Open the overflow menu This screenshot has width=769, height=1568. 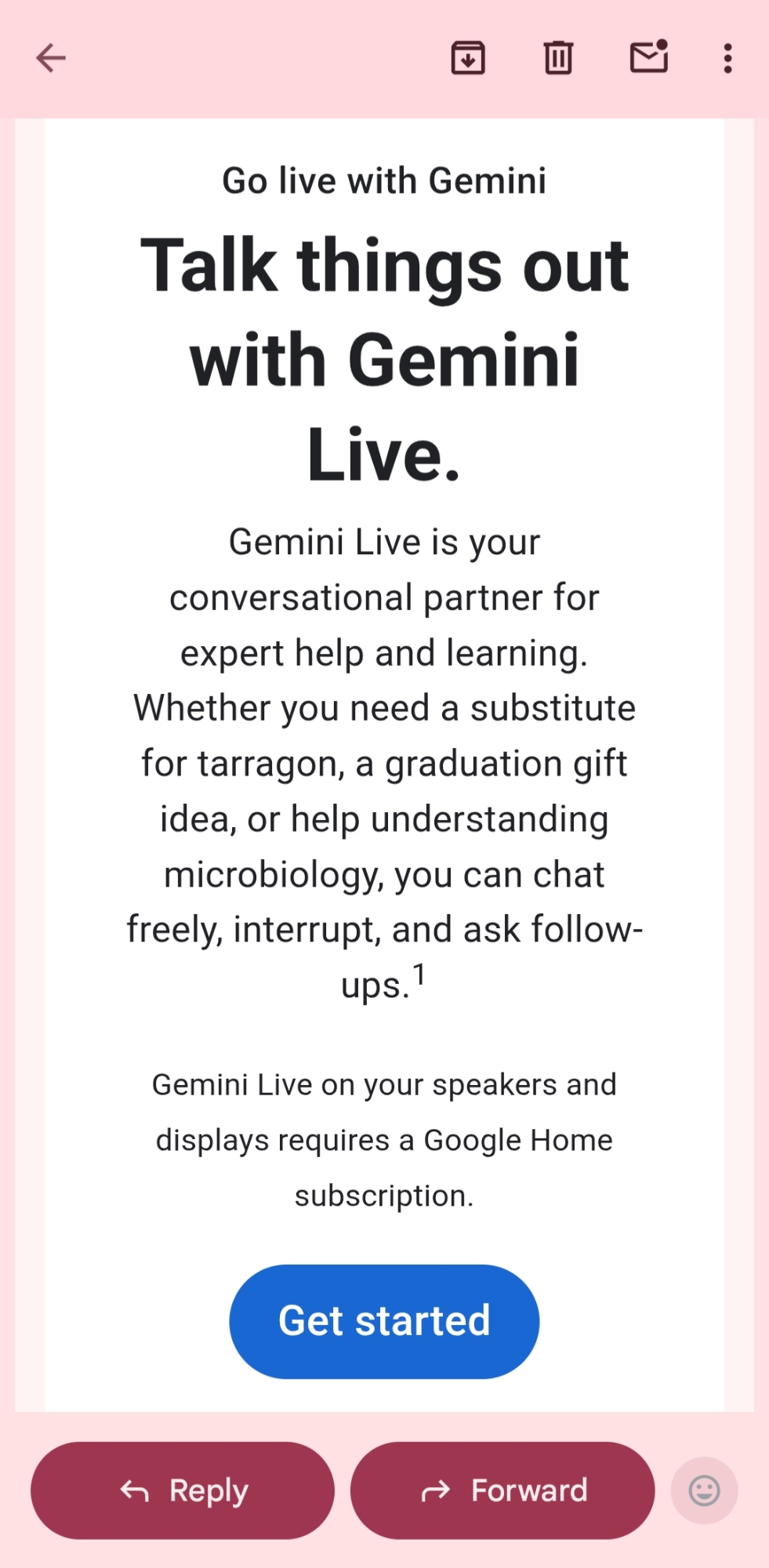coord(727,58)
